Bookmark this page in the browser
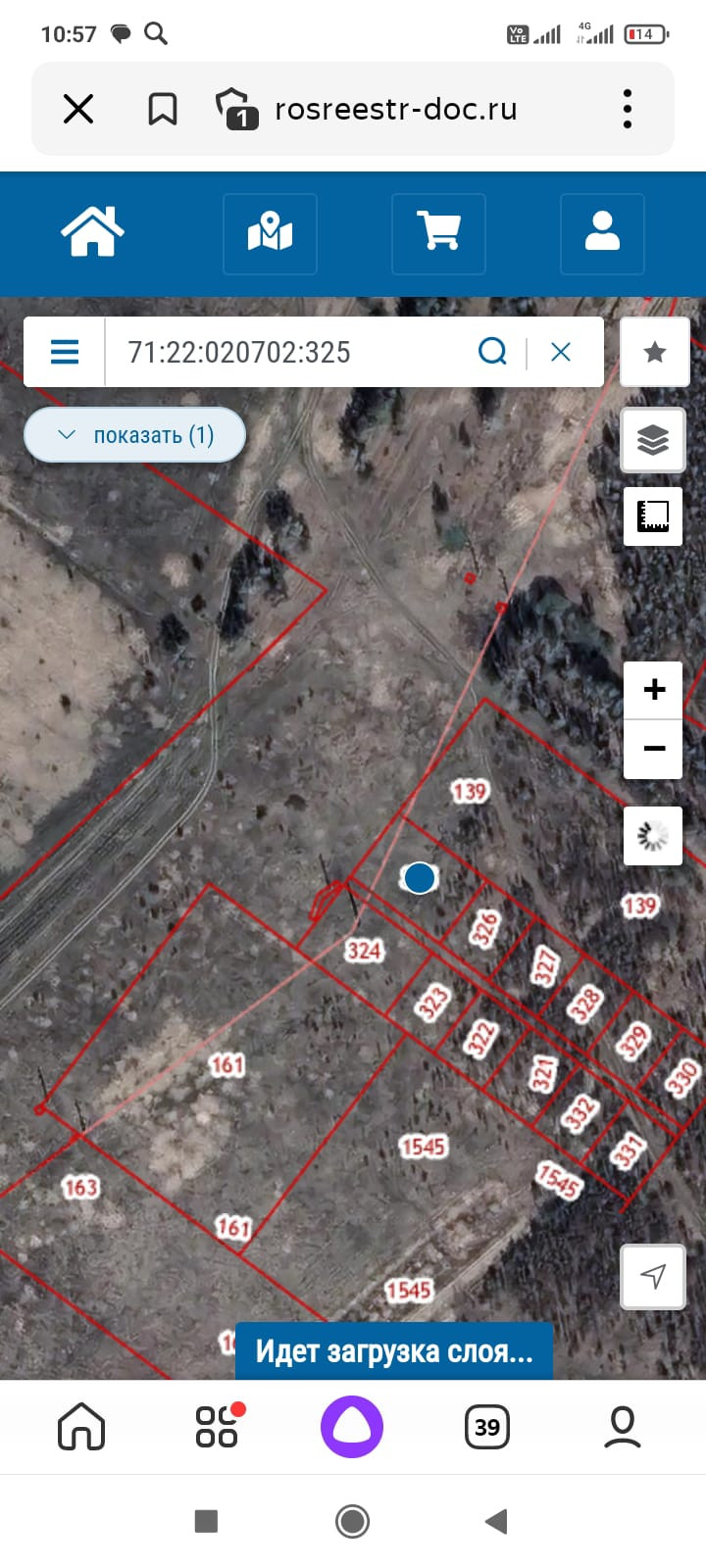Screen dimensions: 706x1568 click(x=163, y=109)
